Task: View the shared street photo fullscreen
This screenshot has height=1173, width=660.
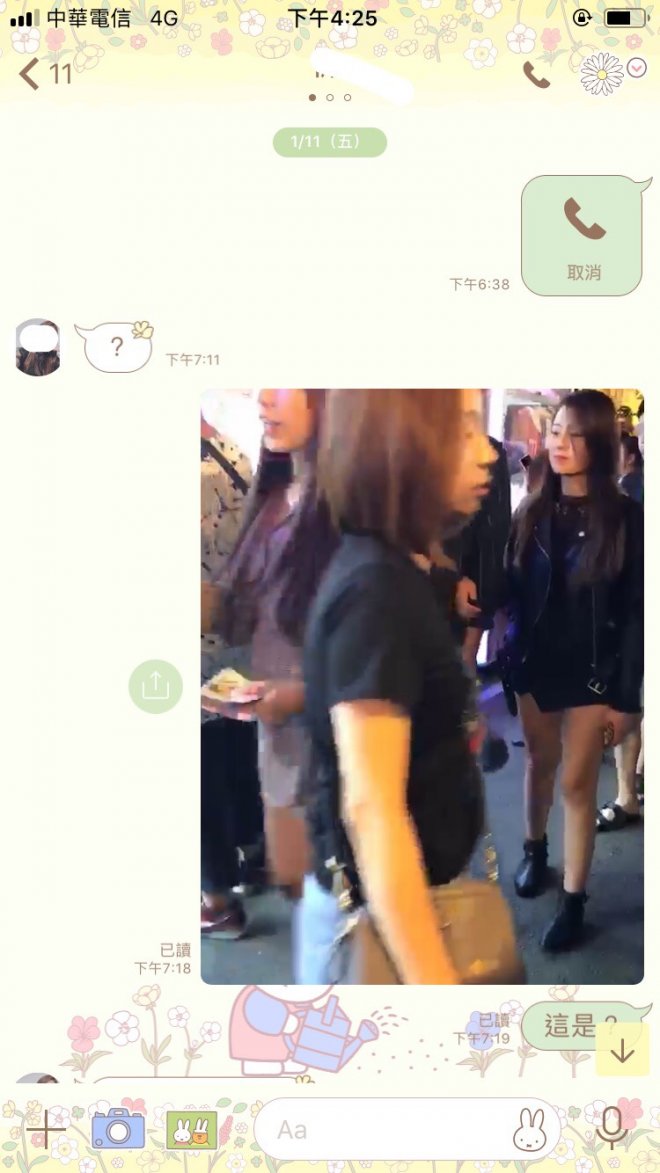Action: pos(422,686)
